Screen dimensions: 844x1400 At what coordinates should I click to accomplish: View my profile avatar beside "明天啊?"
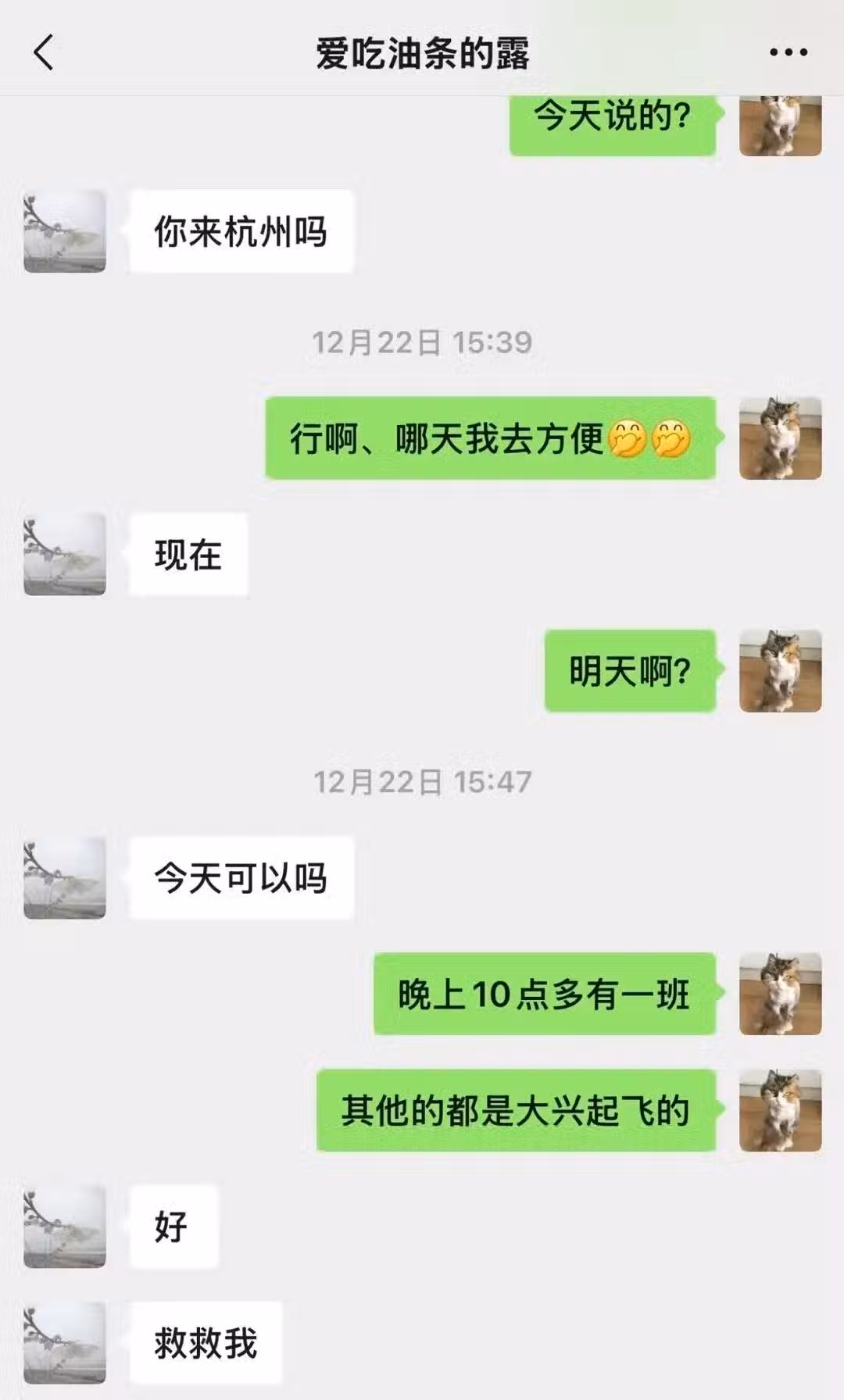(780, 671)
